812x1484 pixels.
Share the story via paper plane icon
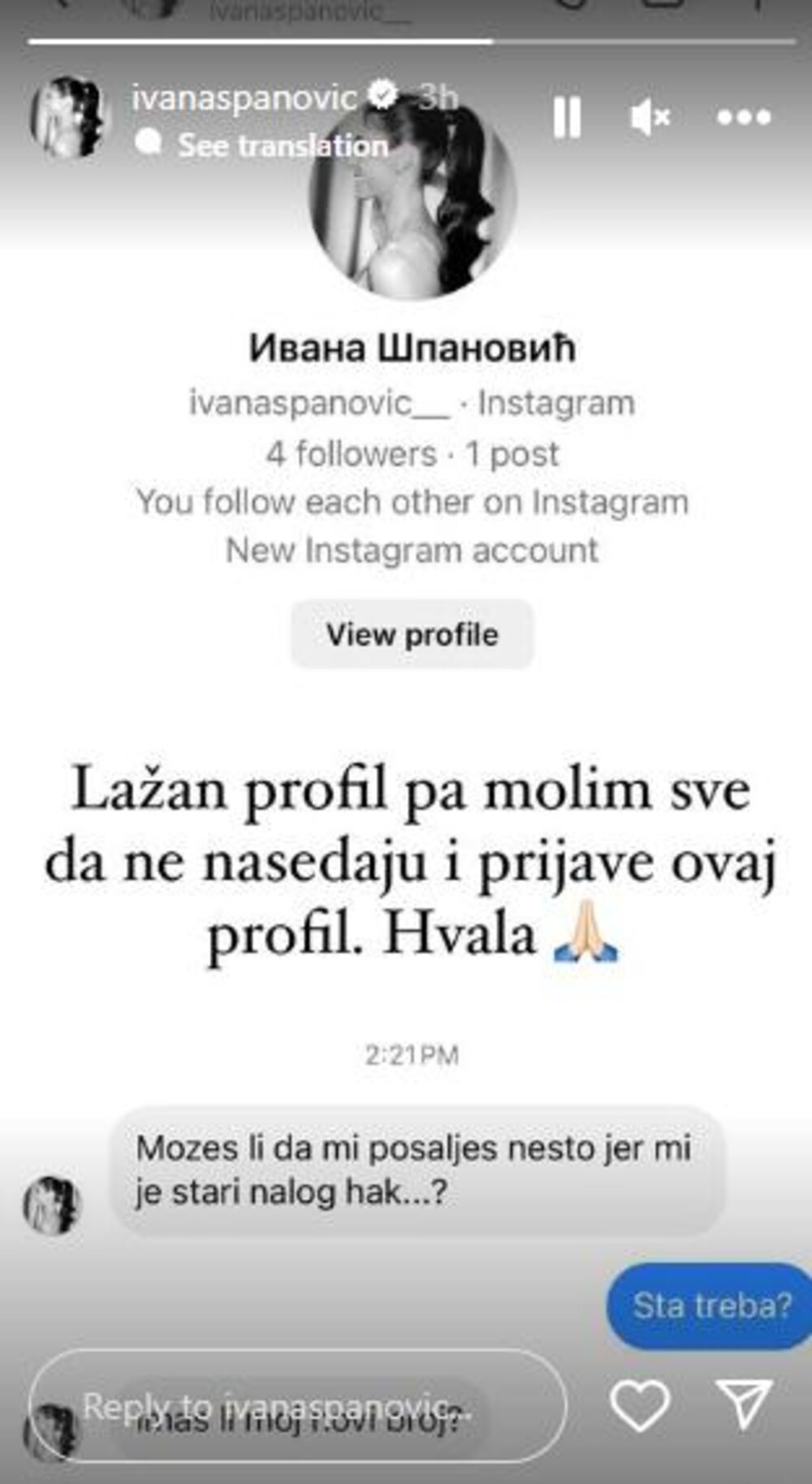click(744, 1404)
